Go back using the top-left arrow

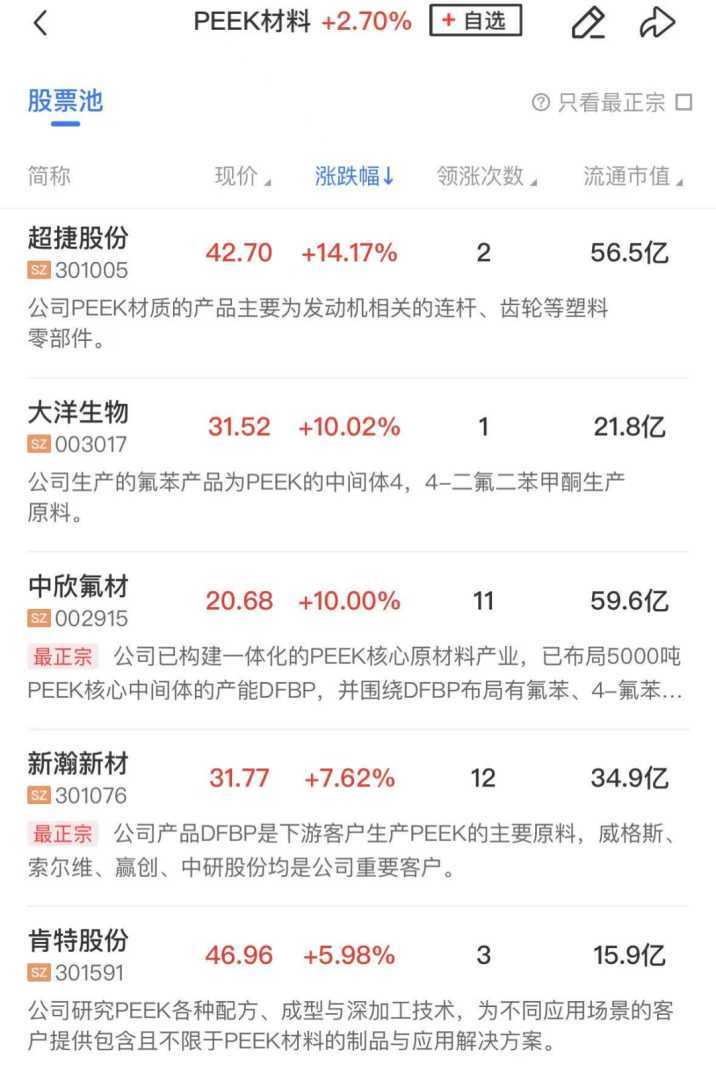(x=41, y=23)
